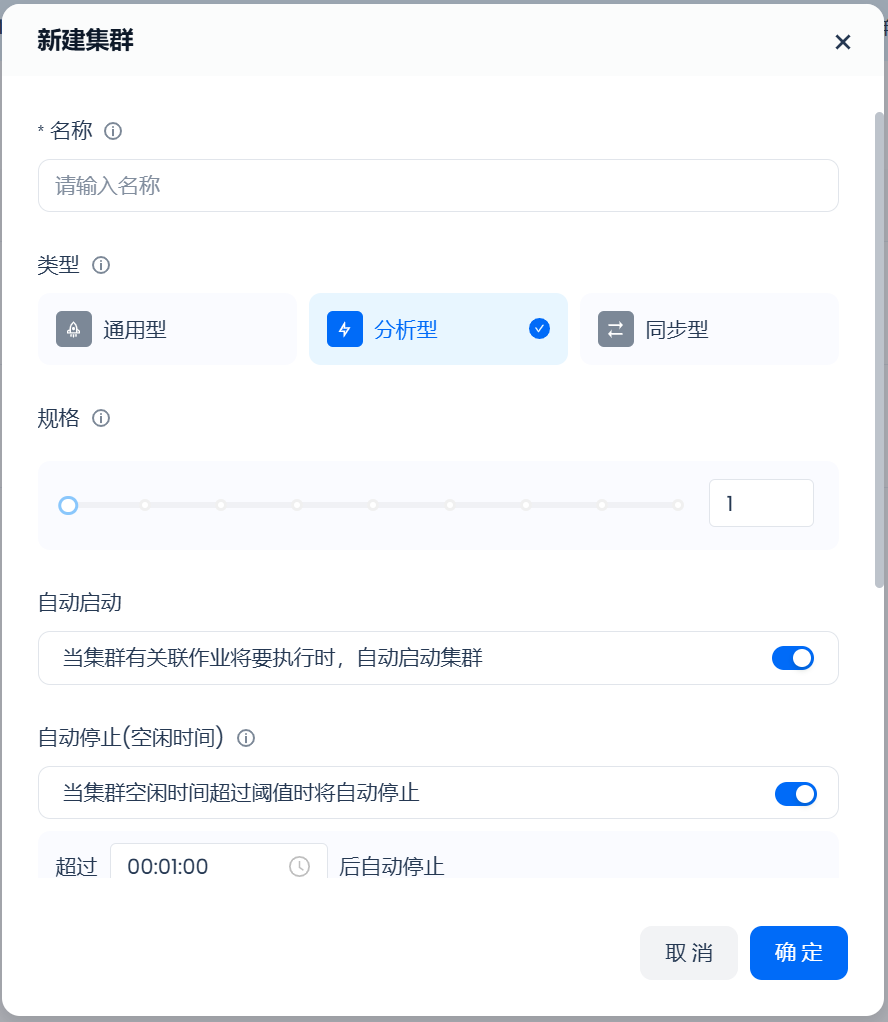The width and height of the screenshot is (888, 1022).
Task: Confirm with the 确定 button
Action: pyautogui.click(x=799, y=953)
